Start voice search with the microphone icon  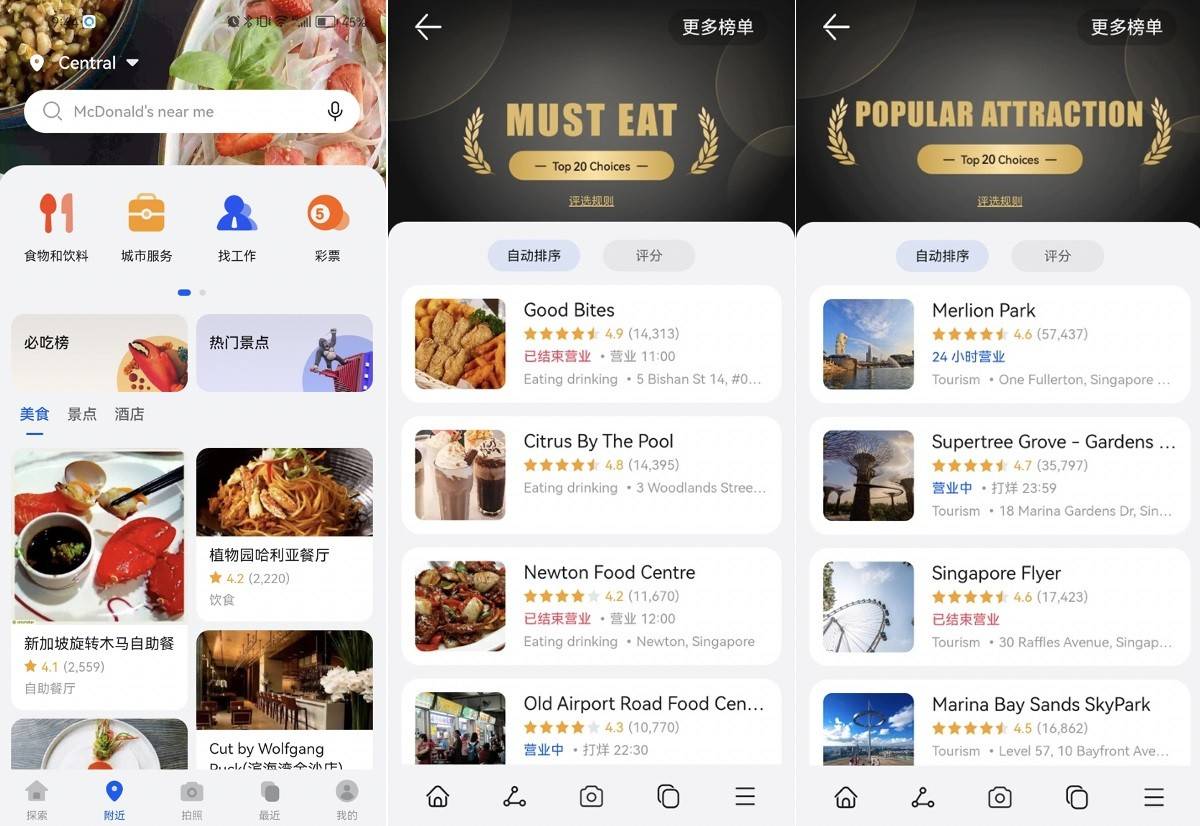(335, 112)
